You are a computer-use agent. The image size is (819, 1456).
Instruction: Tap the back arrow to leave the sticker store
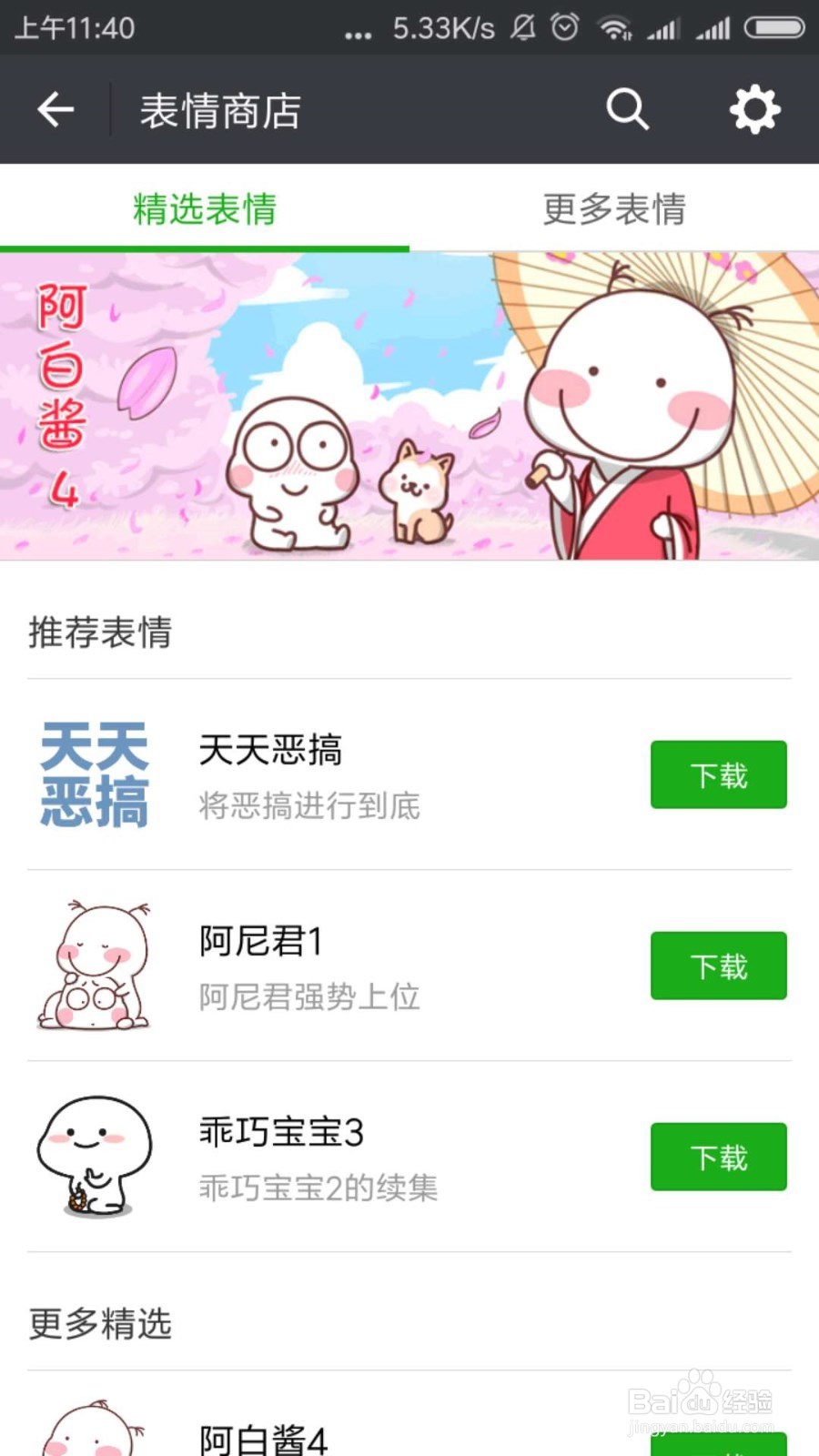point(56,108)
